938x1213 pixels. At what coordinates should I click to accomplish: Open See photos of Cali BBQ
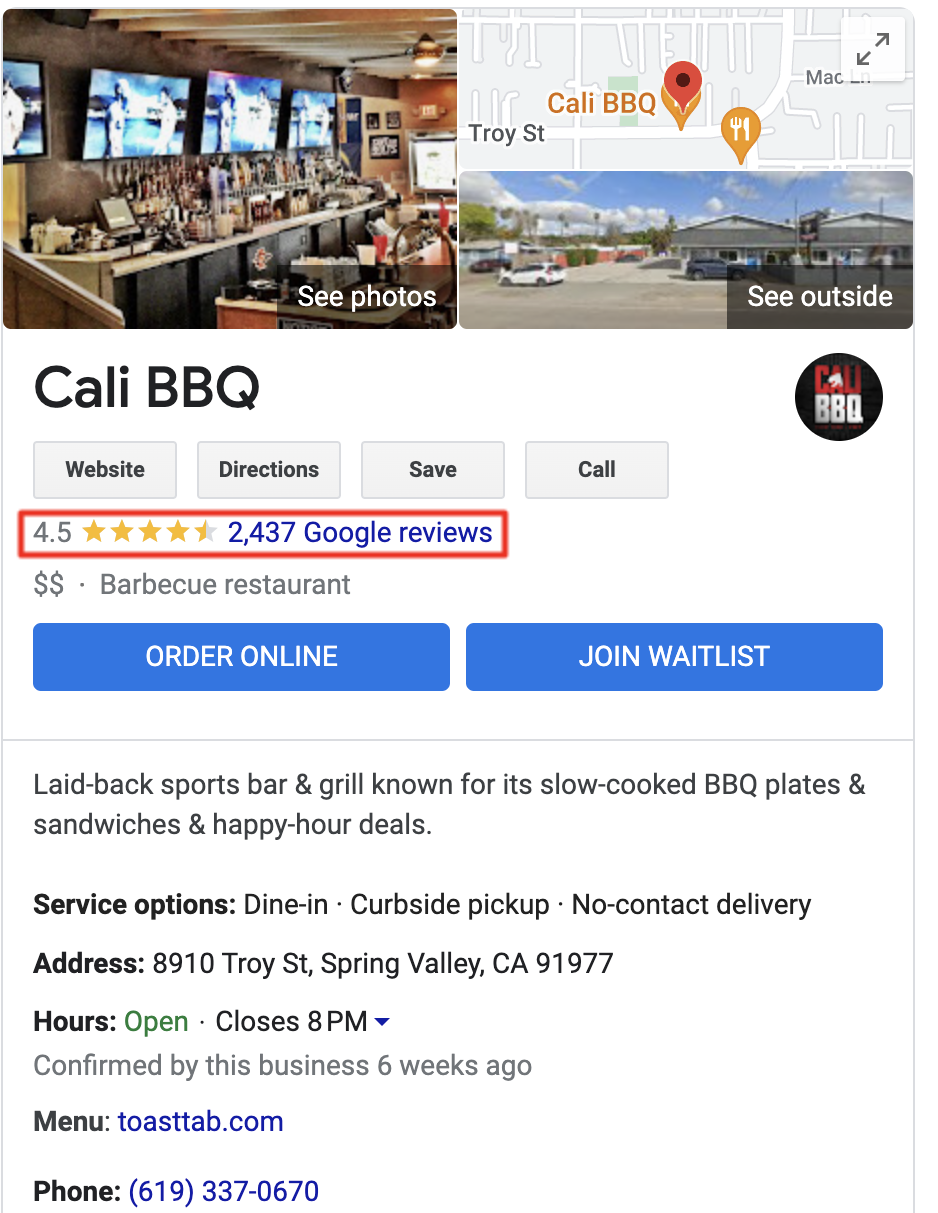coord(230,170)
